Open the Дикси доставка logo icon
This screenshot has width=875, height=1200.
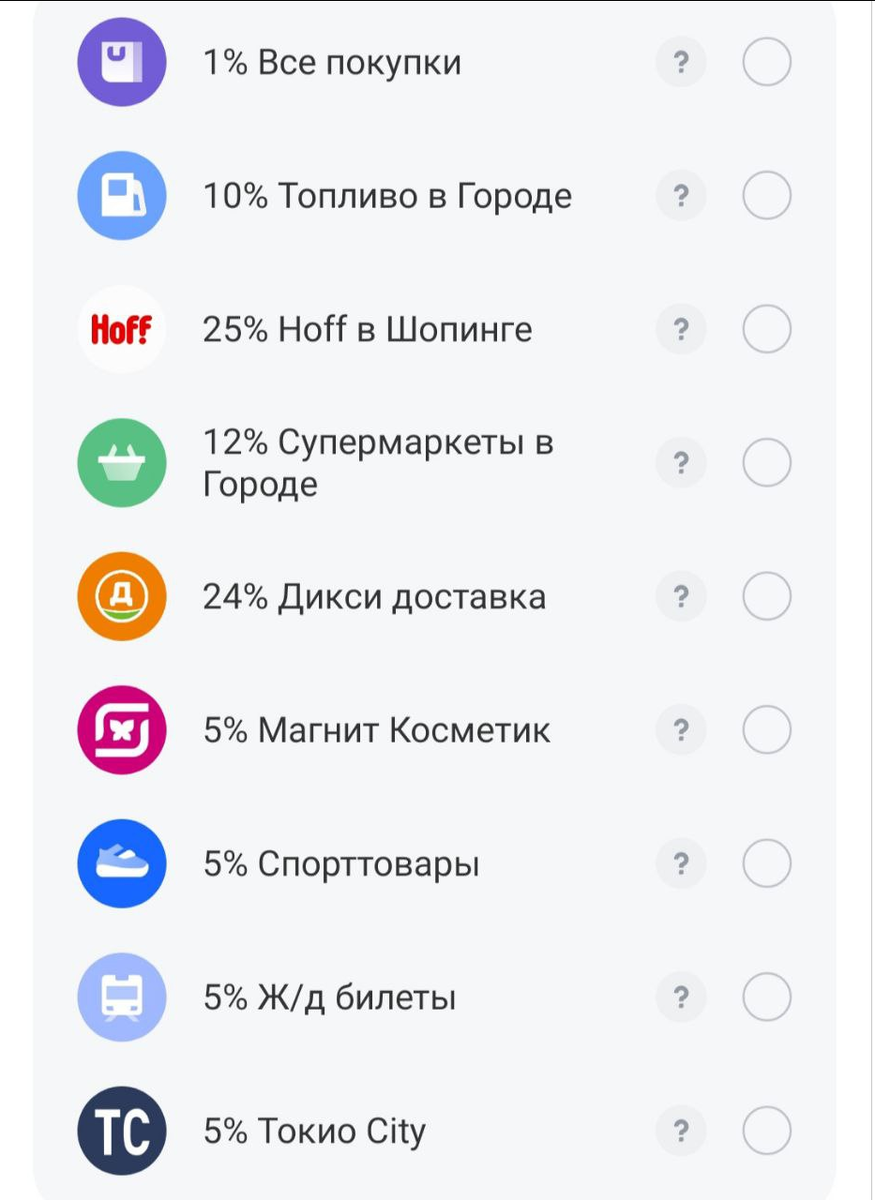(x=122, y=596)
